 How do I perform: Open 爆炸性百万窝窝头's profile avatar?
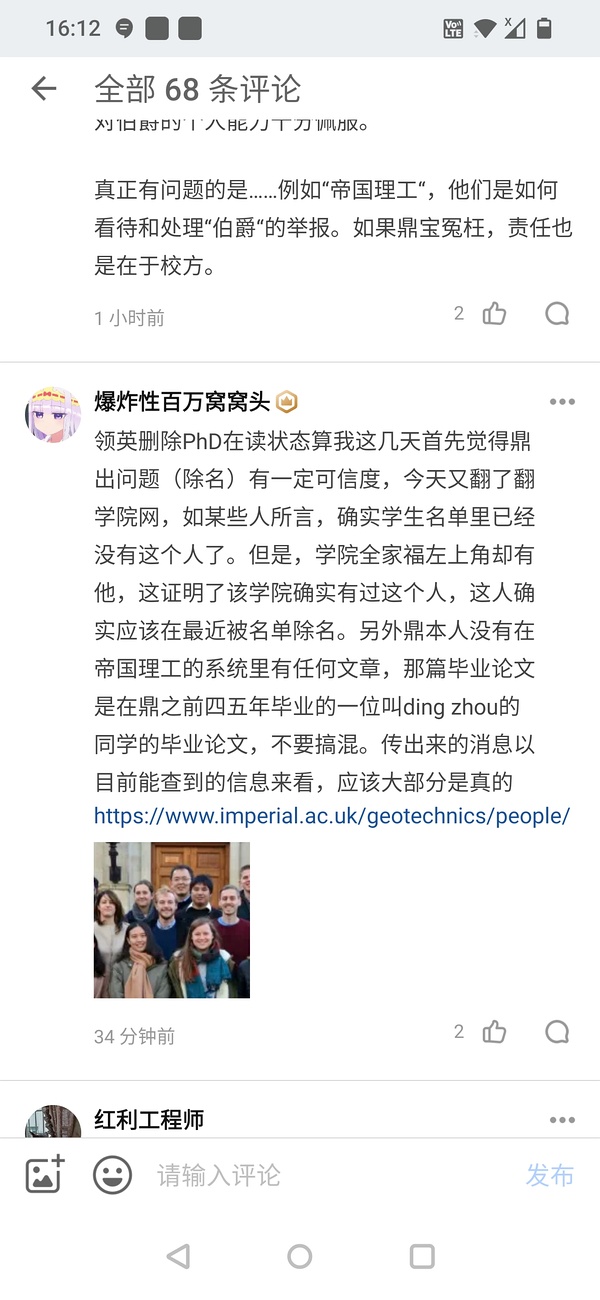[x=52, y=414]
